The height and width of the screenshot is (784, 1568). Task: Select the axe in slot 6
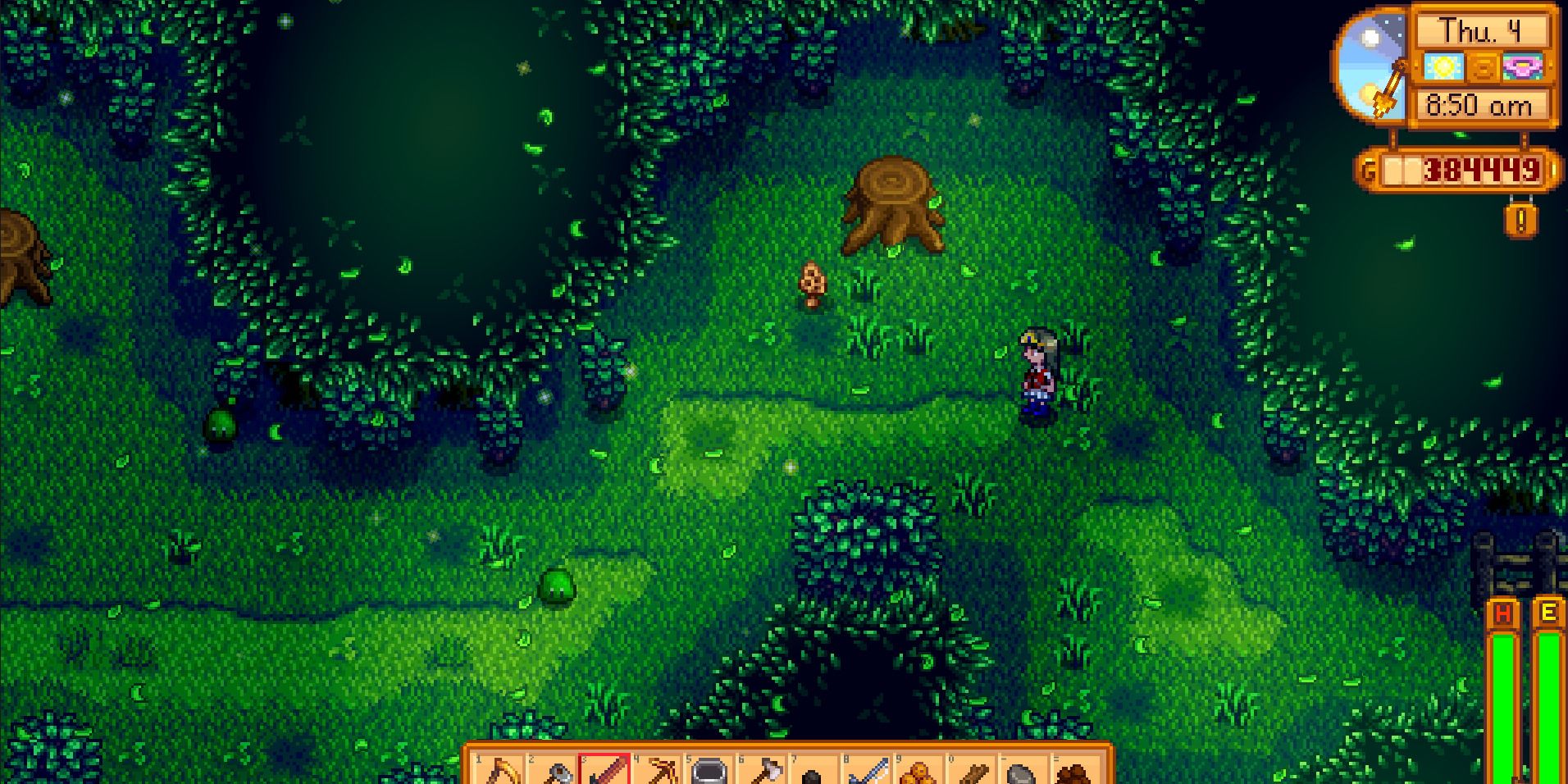pos(763,773)
